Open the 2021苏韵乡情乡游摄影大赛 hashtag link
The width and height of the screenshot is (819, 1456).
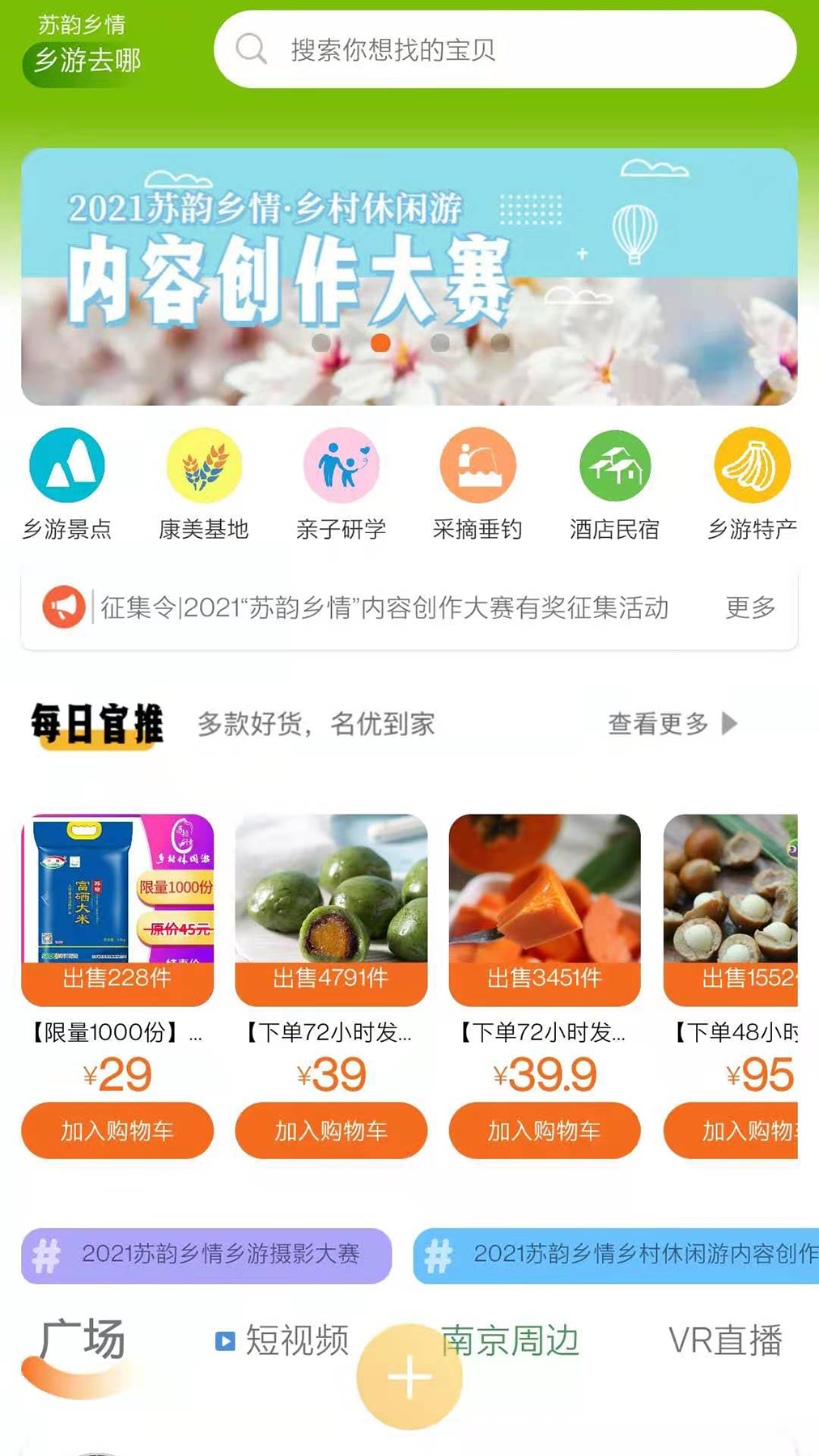pyautogui.click(x=205, y=1252)
